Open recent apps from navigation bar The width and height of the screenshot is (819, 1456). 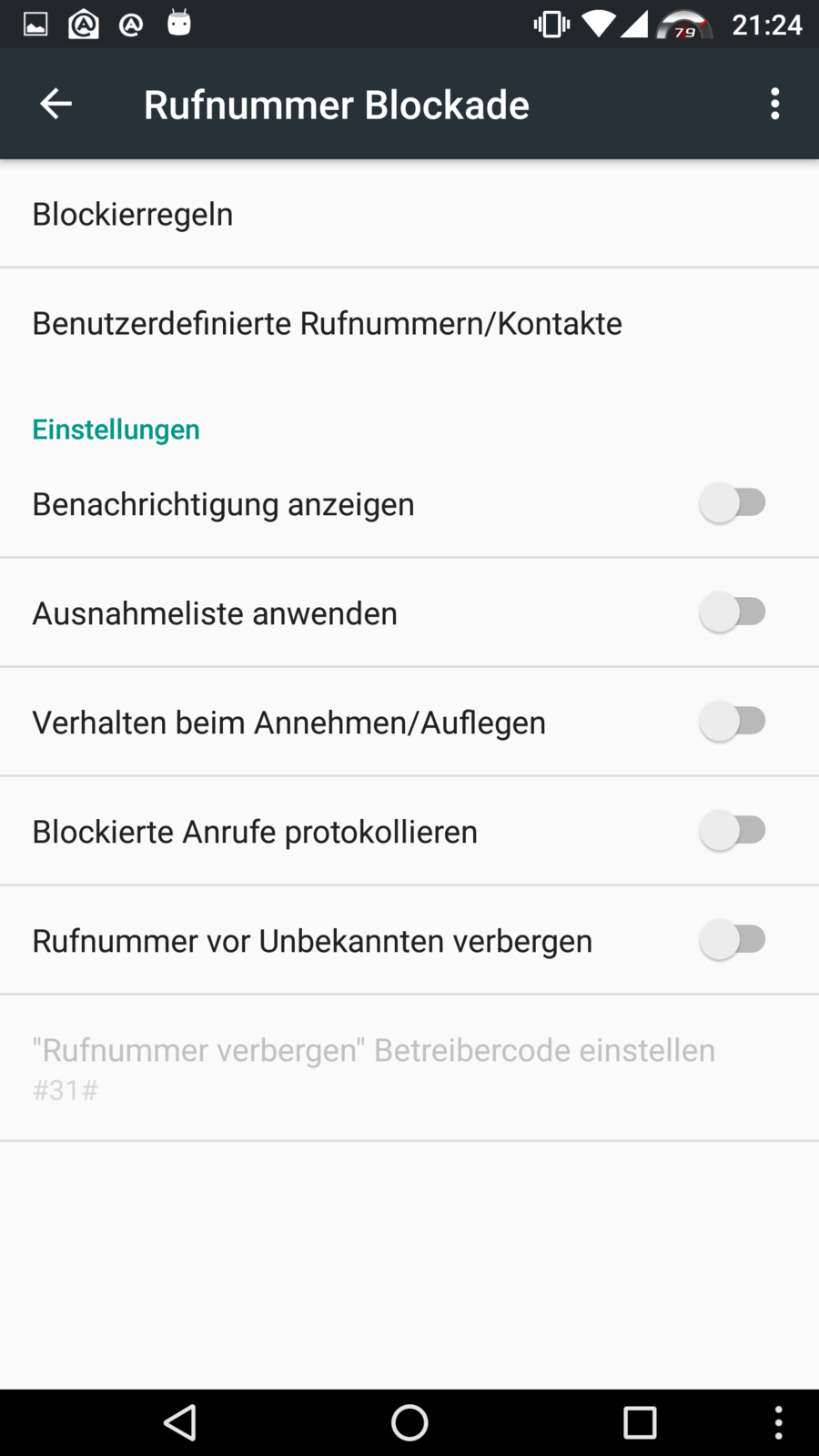640,1422
